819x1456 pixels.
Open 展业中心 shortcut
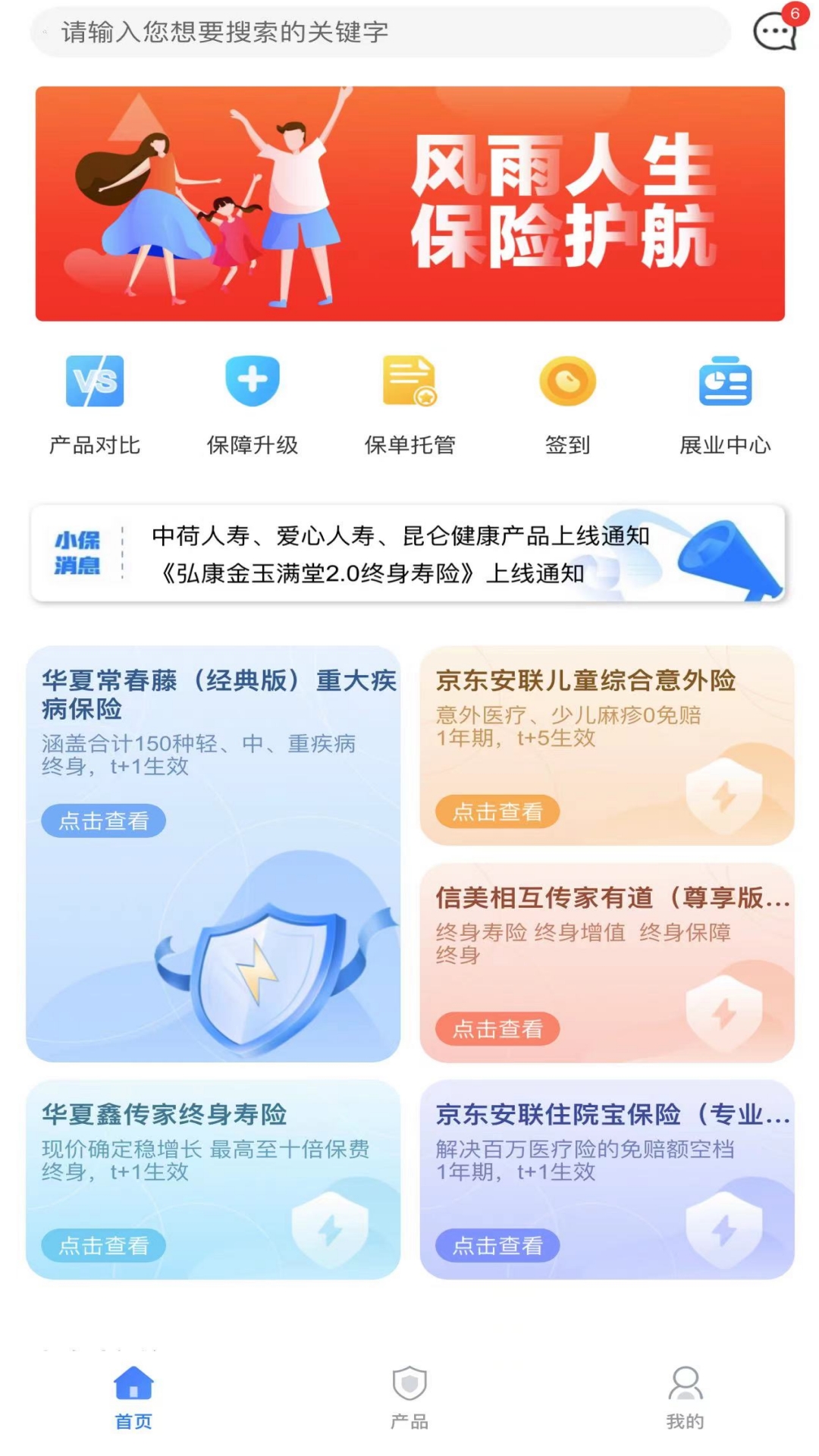[x=725, y=403]
